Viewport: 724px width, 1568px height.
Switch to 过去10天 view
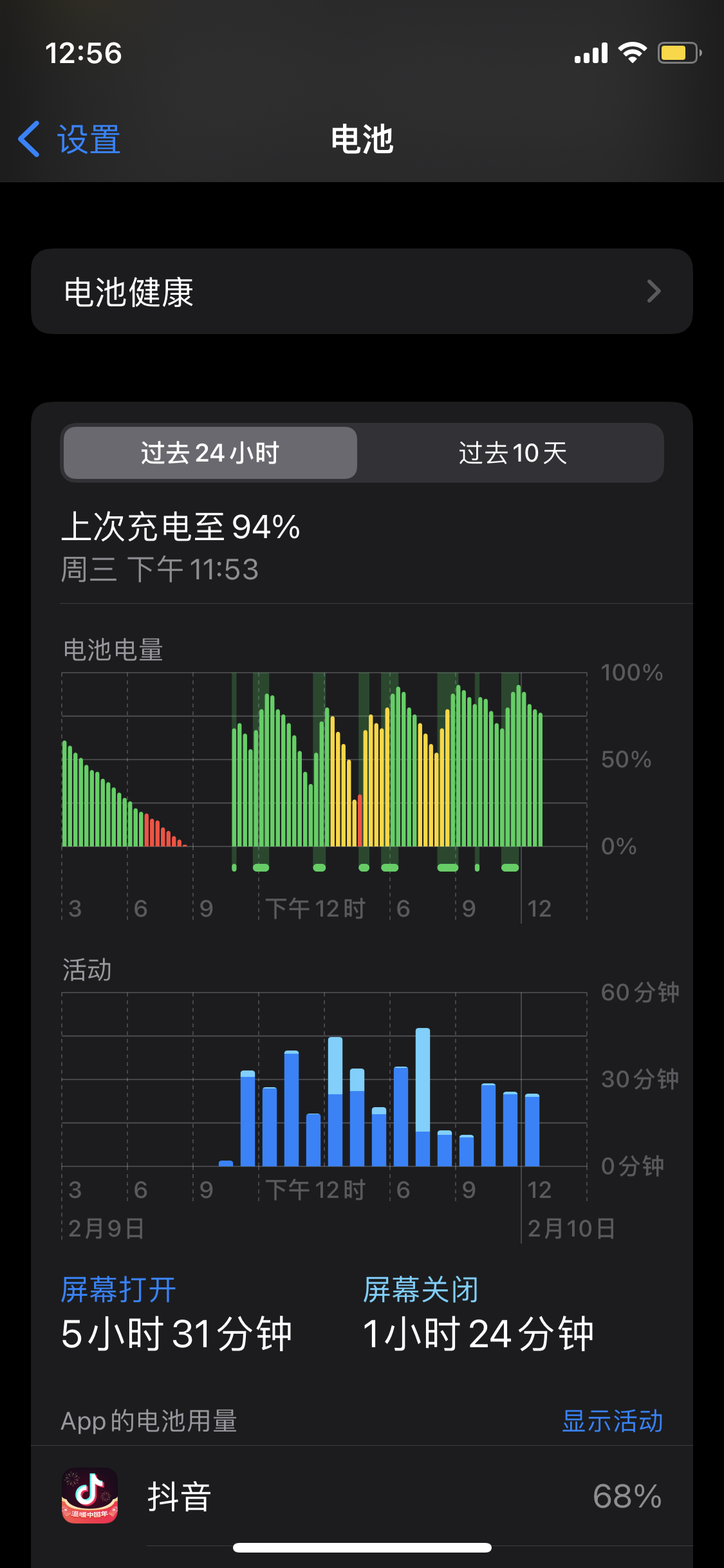512,453
